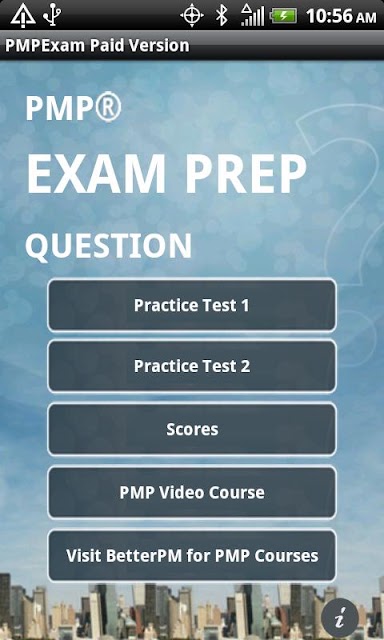Open the Scores button

[192, 429]
